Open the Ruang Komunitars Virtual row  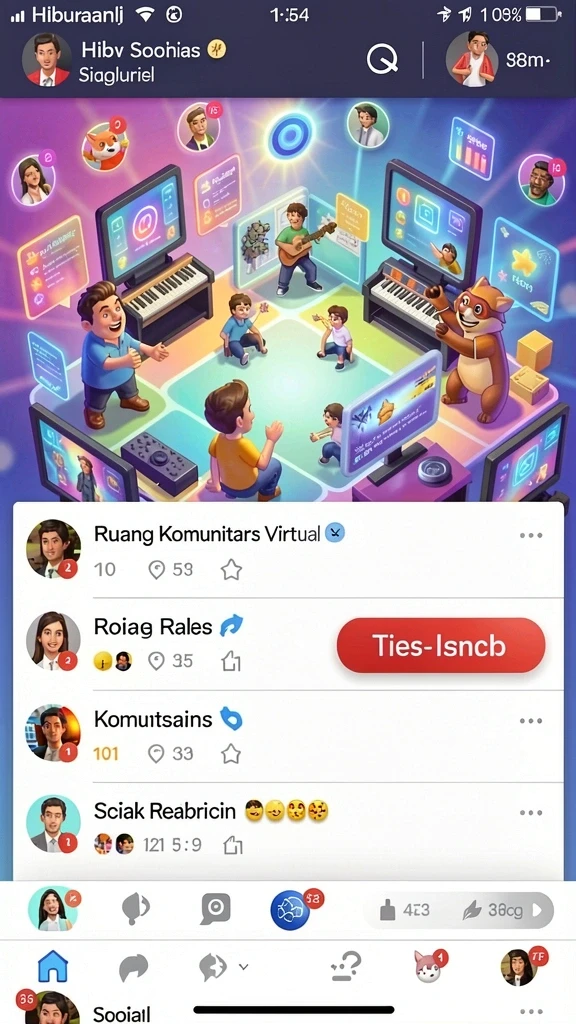288,551
